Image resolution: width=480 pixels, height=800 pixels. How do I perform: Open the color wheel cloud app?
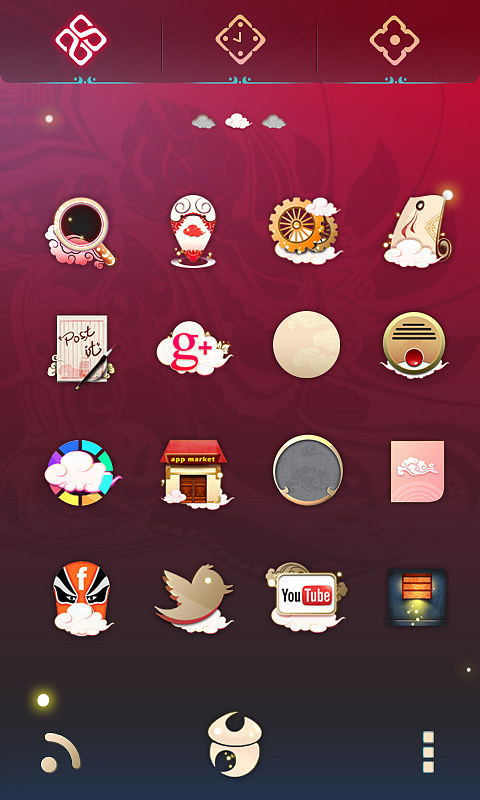pyautogui.click(x=82, y=472)
